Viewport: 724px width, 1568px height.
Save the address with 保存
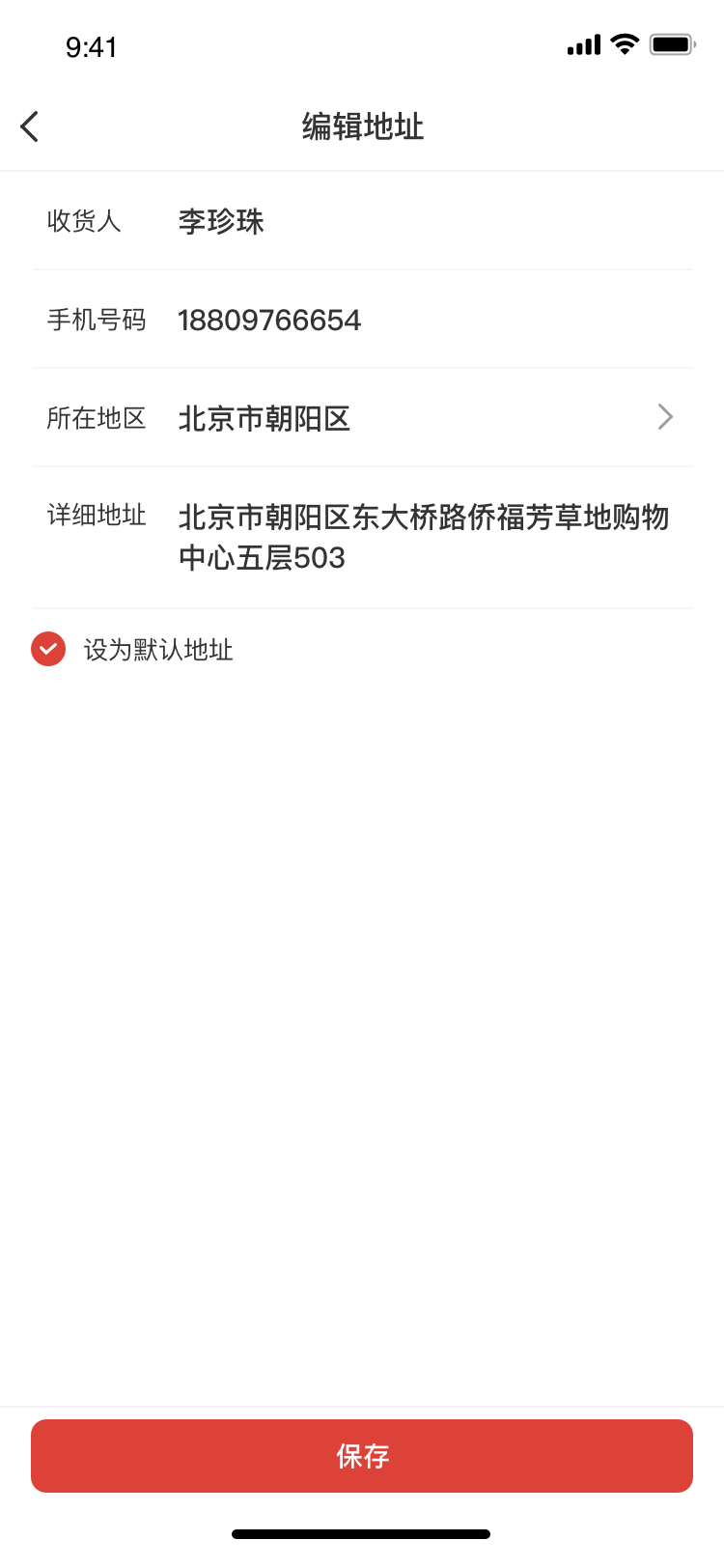pos(362,1456)
